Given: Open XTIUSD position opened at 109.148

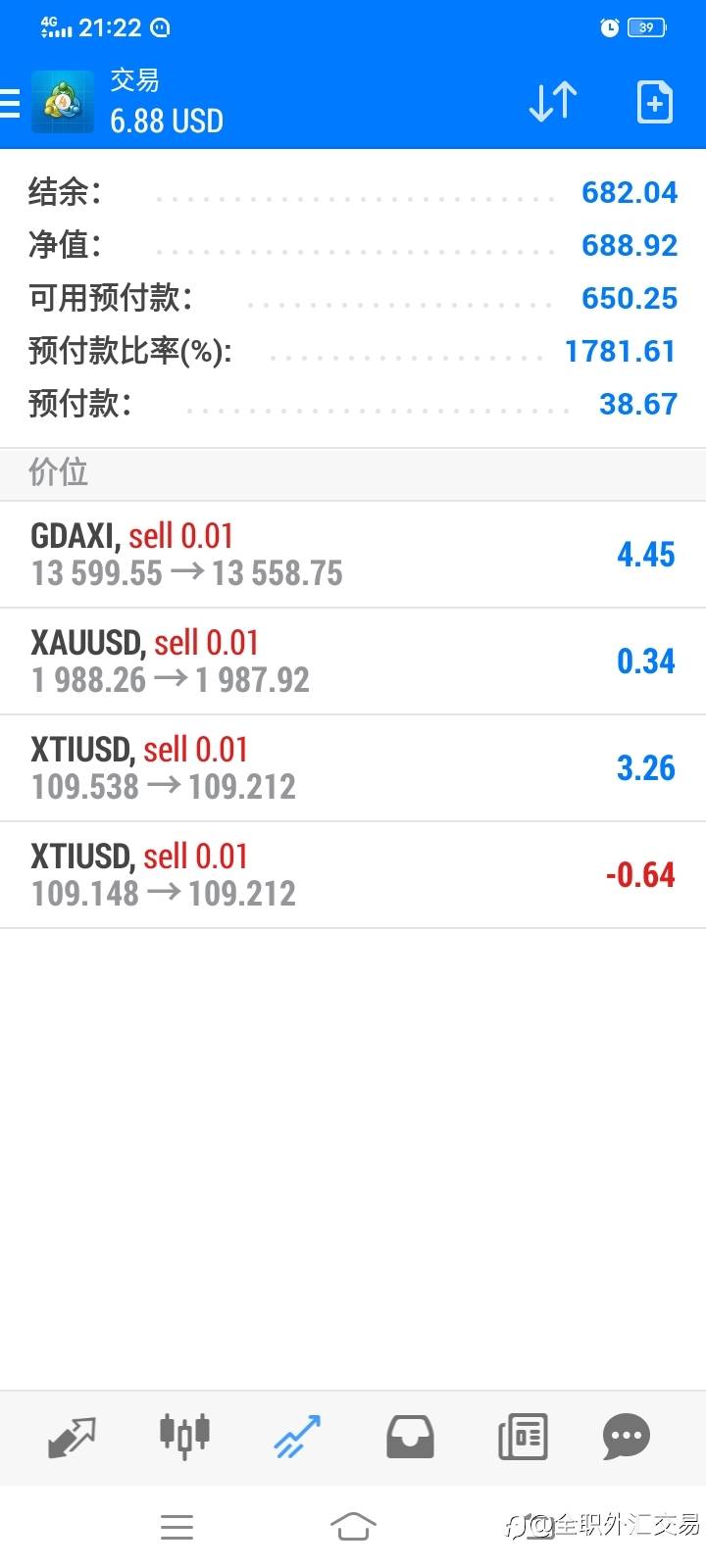Looking at the screenshot, I should click(353, 875).
